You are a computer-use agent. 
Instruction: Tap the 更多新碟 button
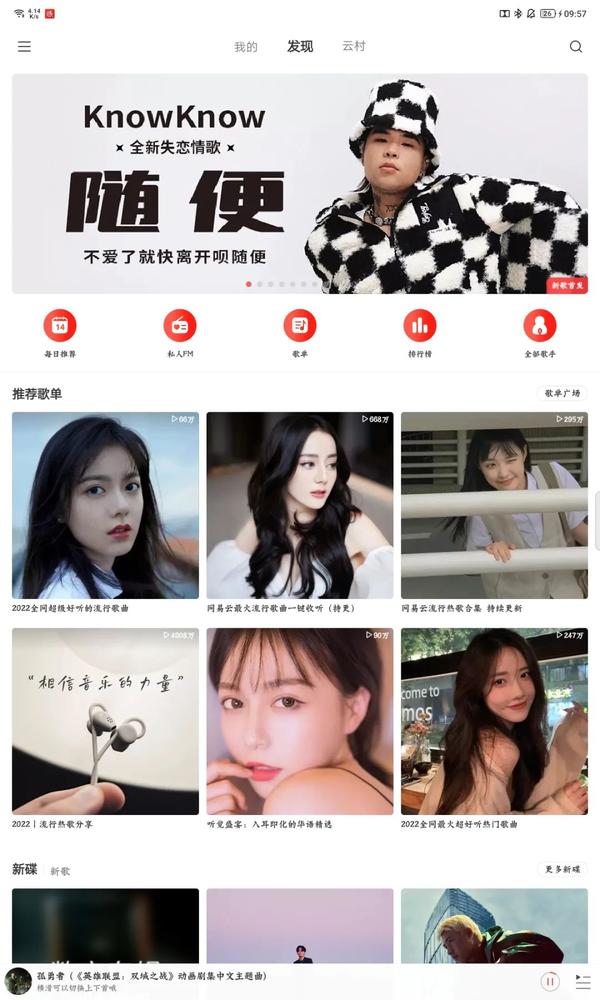[x=562, y=869]
